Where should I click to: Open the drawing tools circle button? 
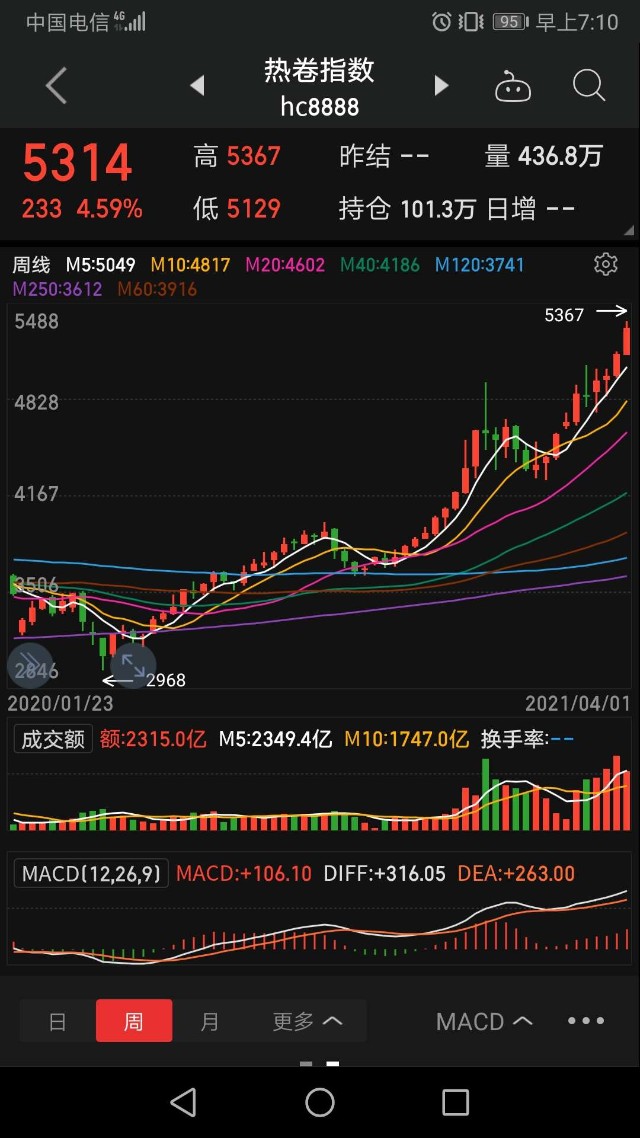pyautogui.click(x=30, y=665)
